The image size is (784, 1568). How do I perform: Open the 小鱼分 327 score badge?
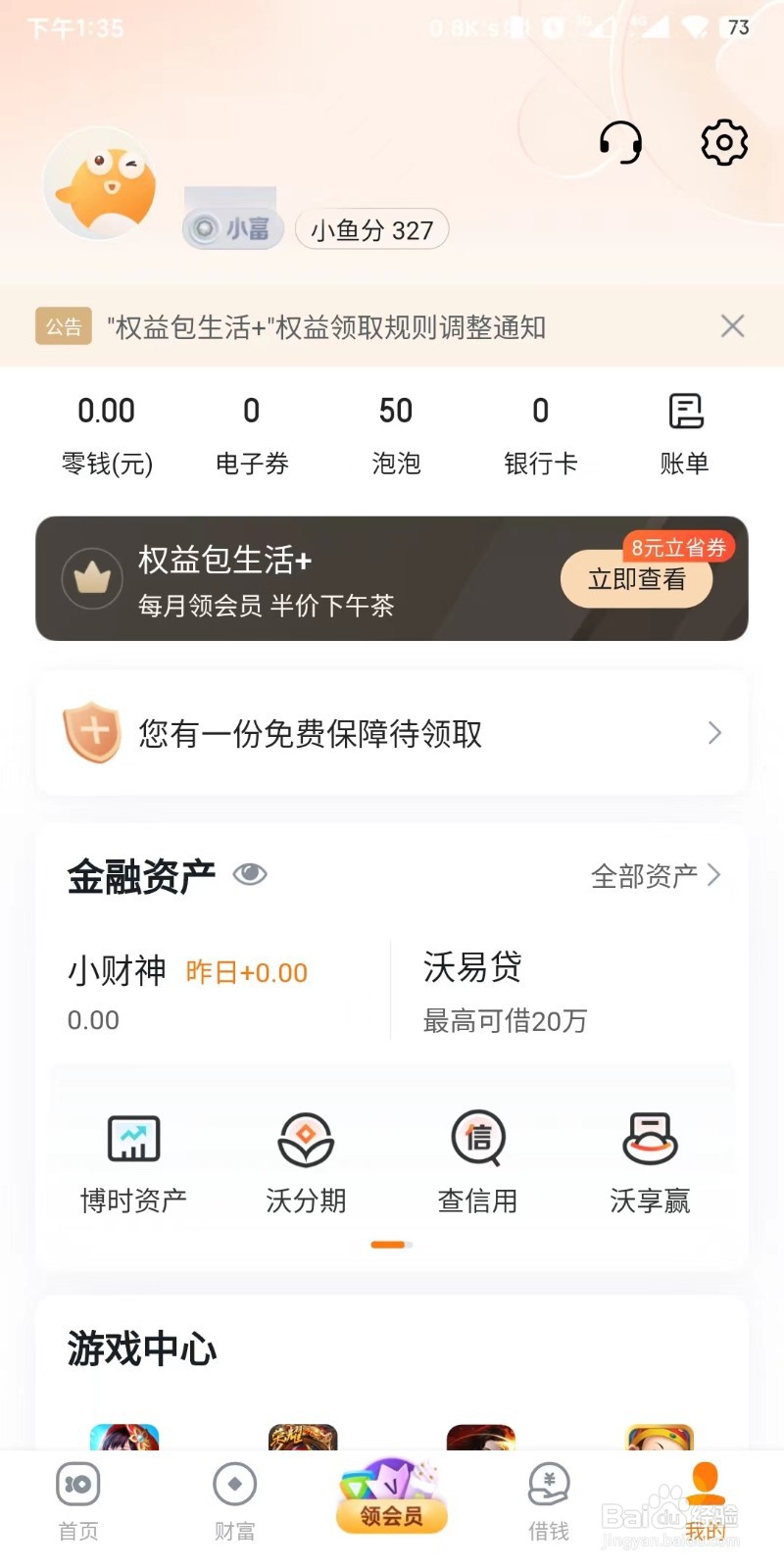click(371, 229)
